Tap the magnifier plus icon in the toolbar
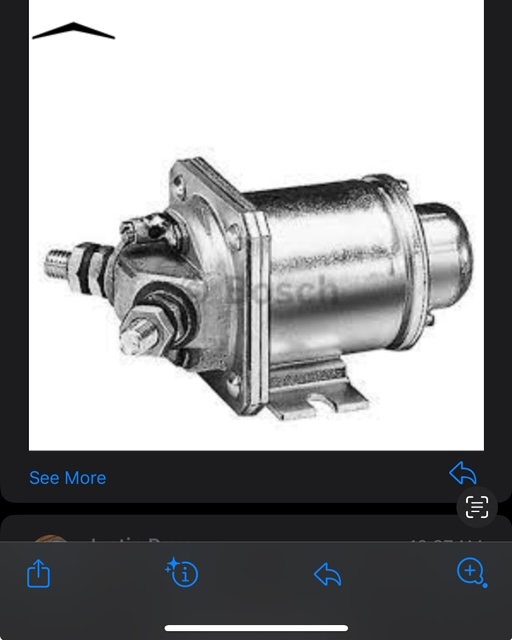 click(x=472, y=572)
